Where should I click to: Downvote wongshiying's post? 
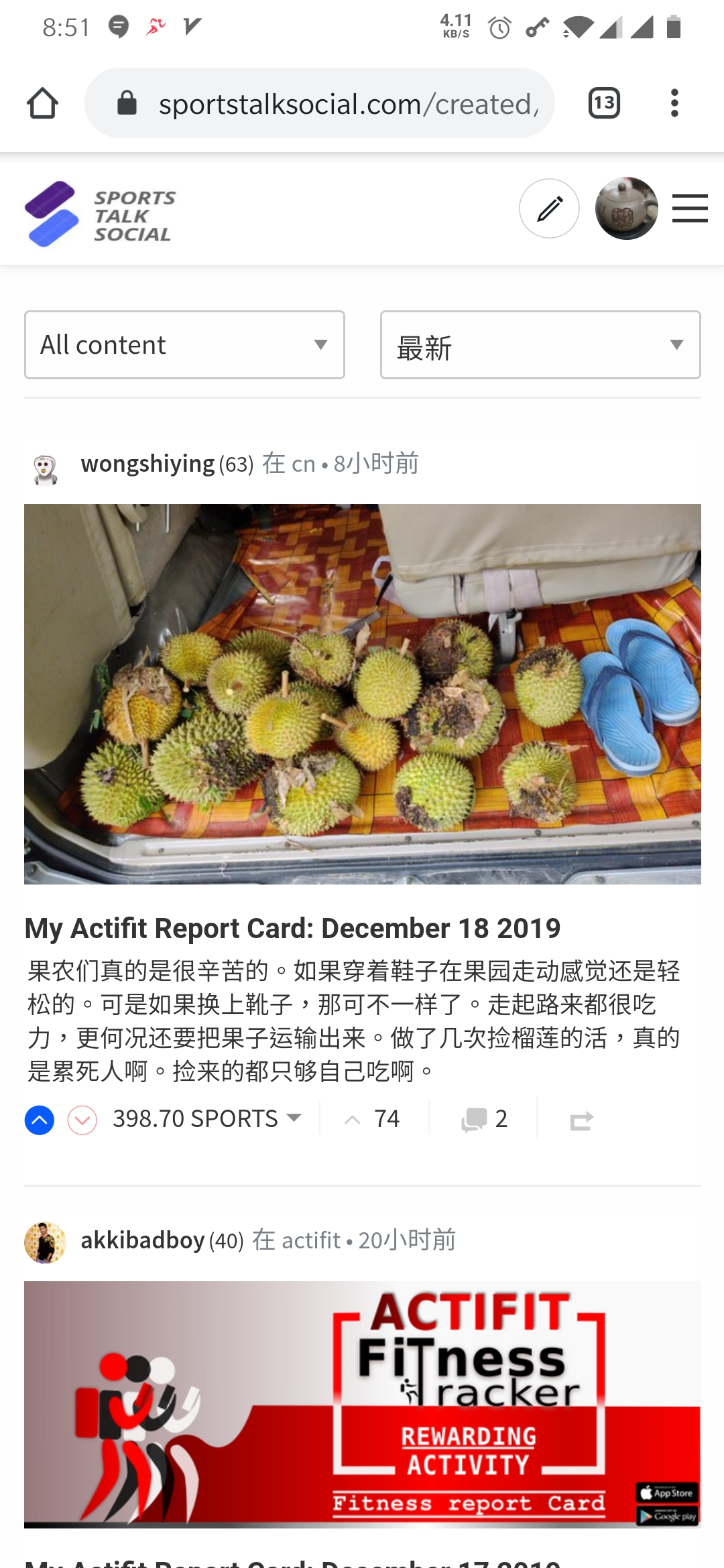[82, 1120]
